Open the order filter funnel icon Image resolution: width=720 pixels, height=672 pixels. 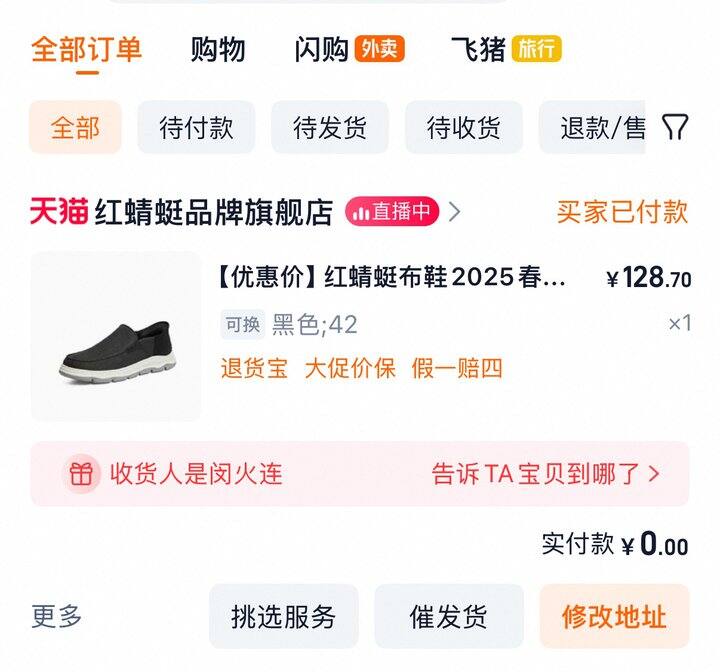676,128
